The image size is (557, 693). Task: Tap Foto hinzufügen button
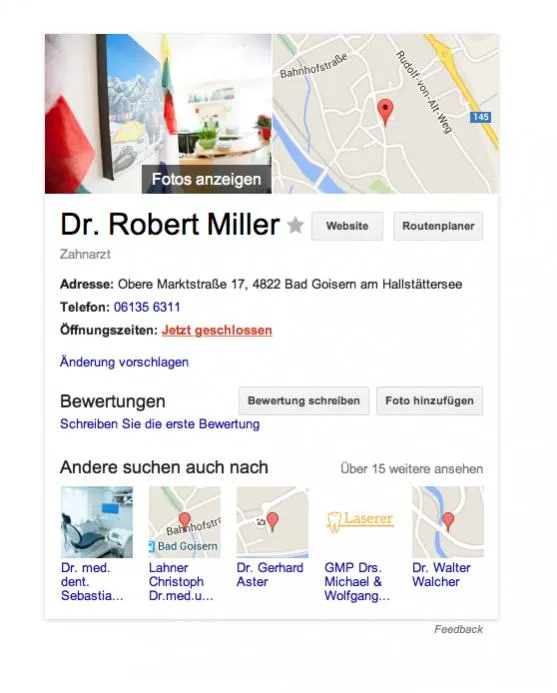pos(429,401)
